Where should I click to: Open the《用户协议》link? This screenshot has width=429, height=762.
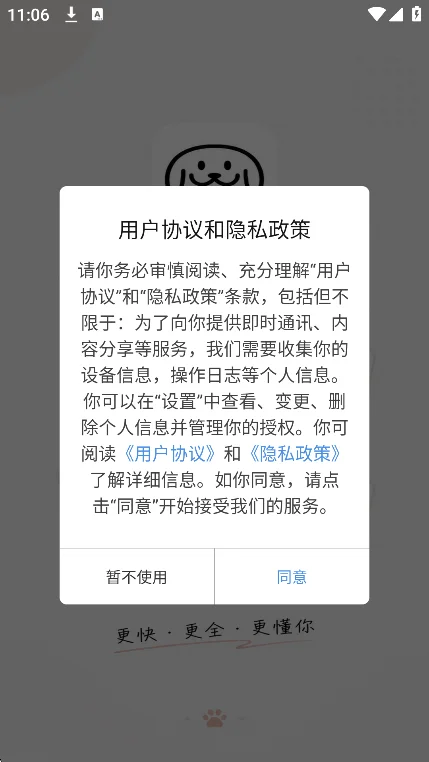pyautogui.click(x=169, y=454)
